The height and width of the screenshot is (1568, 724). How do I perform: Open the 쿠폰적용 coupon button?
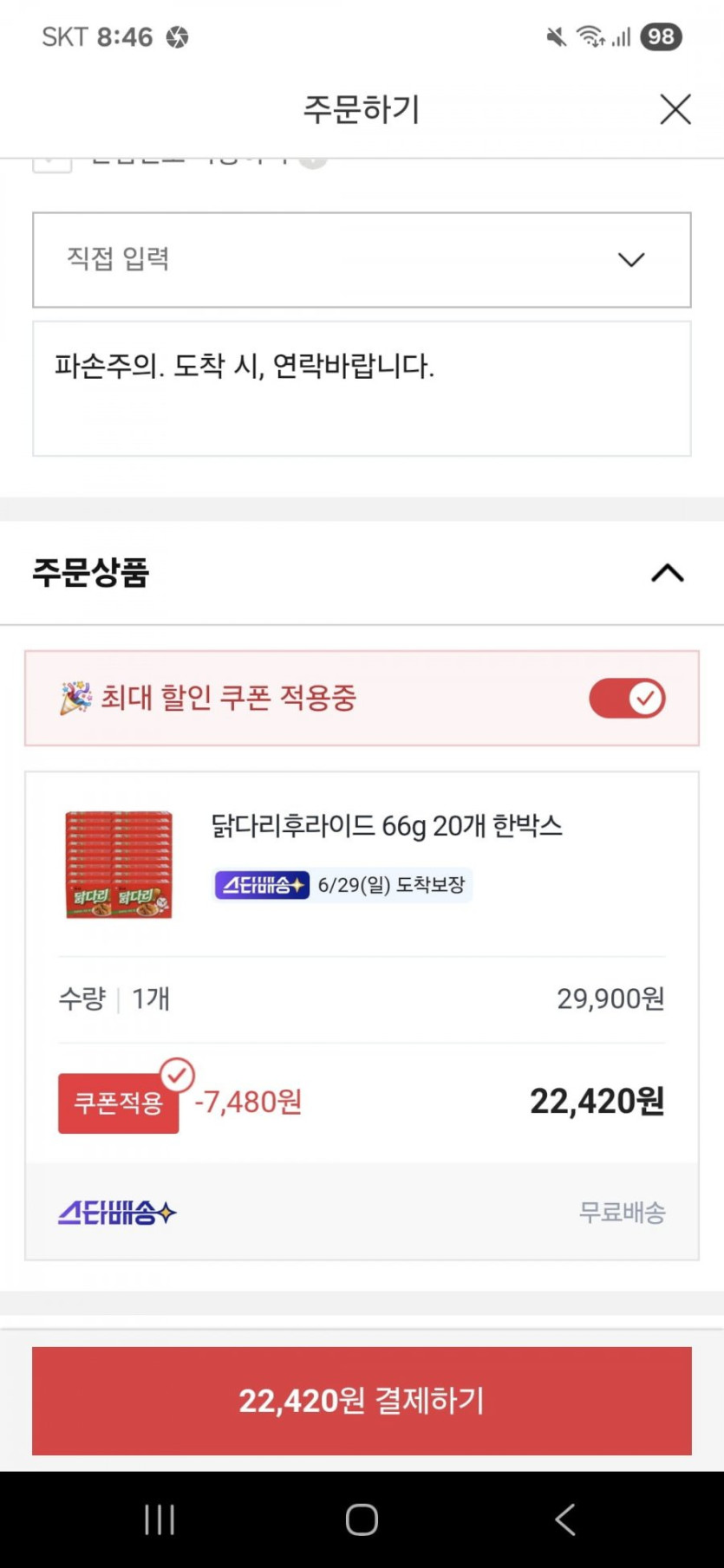[x=119, y=1103]
